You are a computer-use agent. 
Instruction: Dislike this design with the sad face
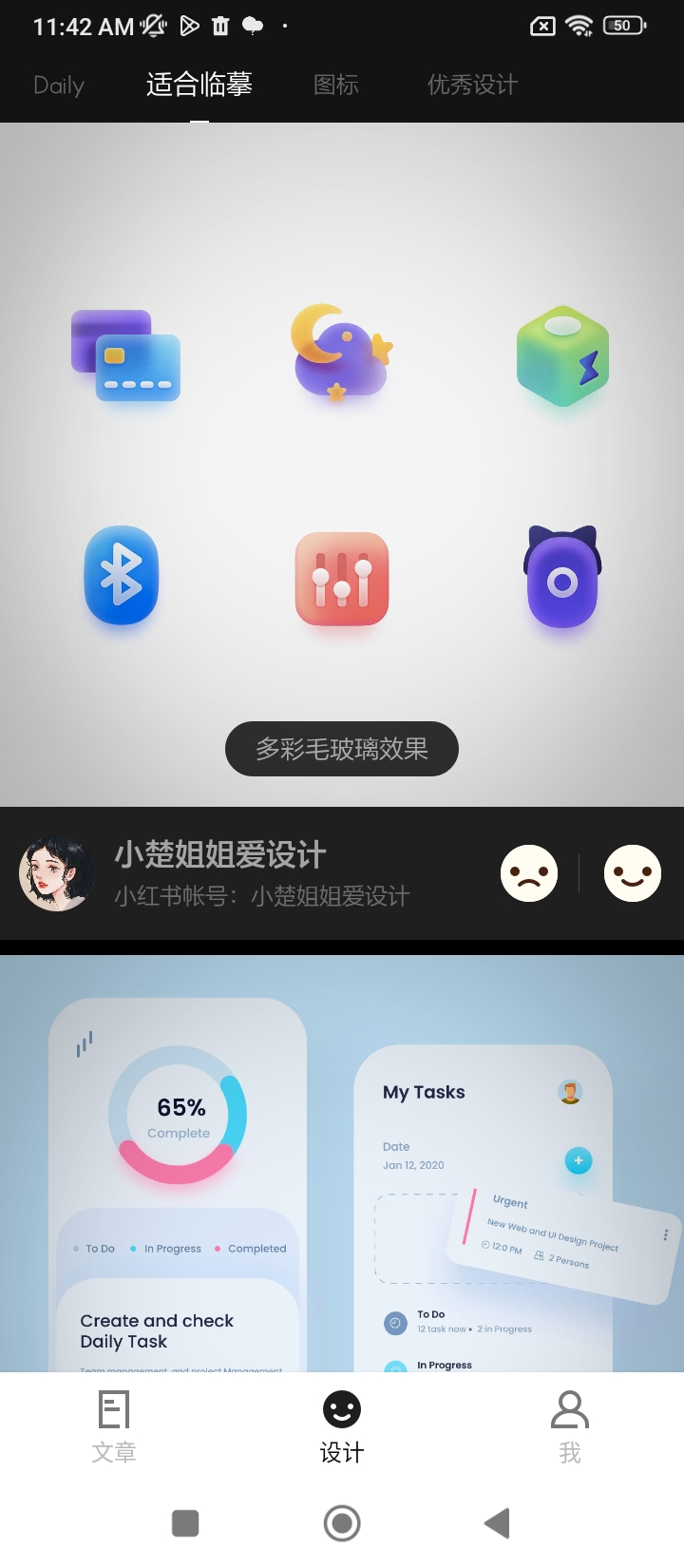pyautogui.click(x=529, y=873)
